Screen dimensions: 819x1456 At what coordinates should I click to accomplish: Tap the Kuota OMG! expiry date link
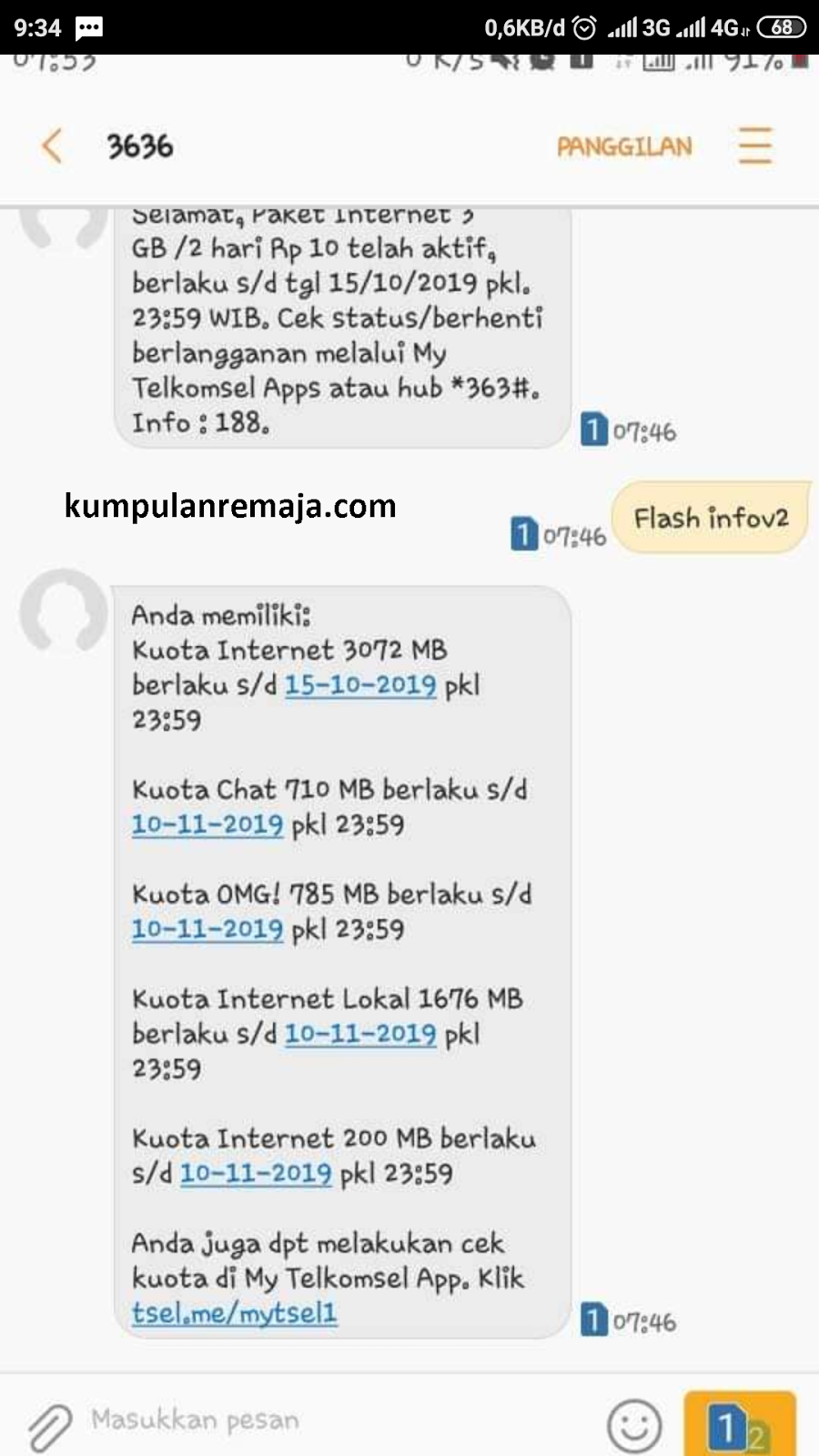tap(207, 929)
